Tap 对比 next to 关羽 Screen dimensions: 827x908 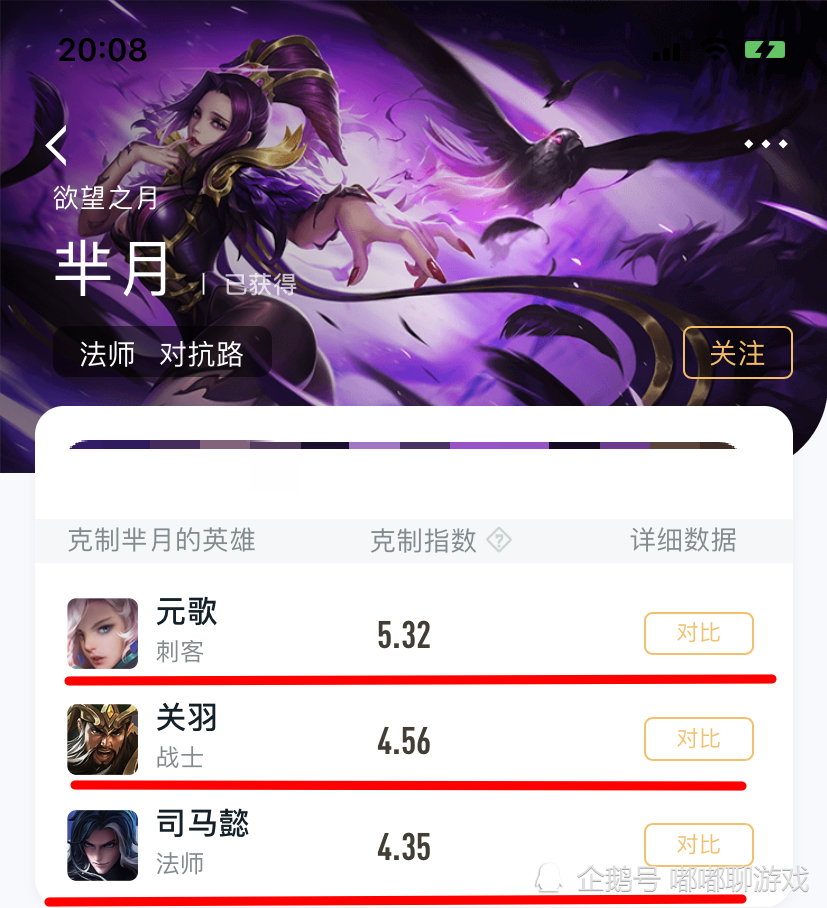[x=698, y=739]
